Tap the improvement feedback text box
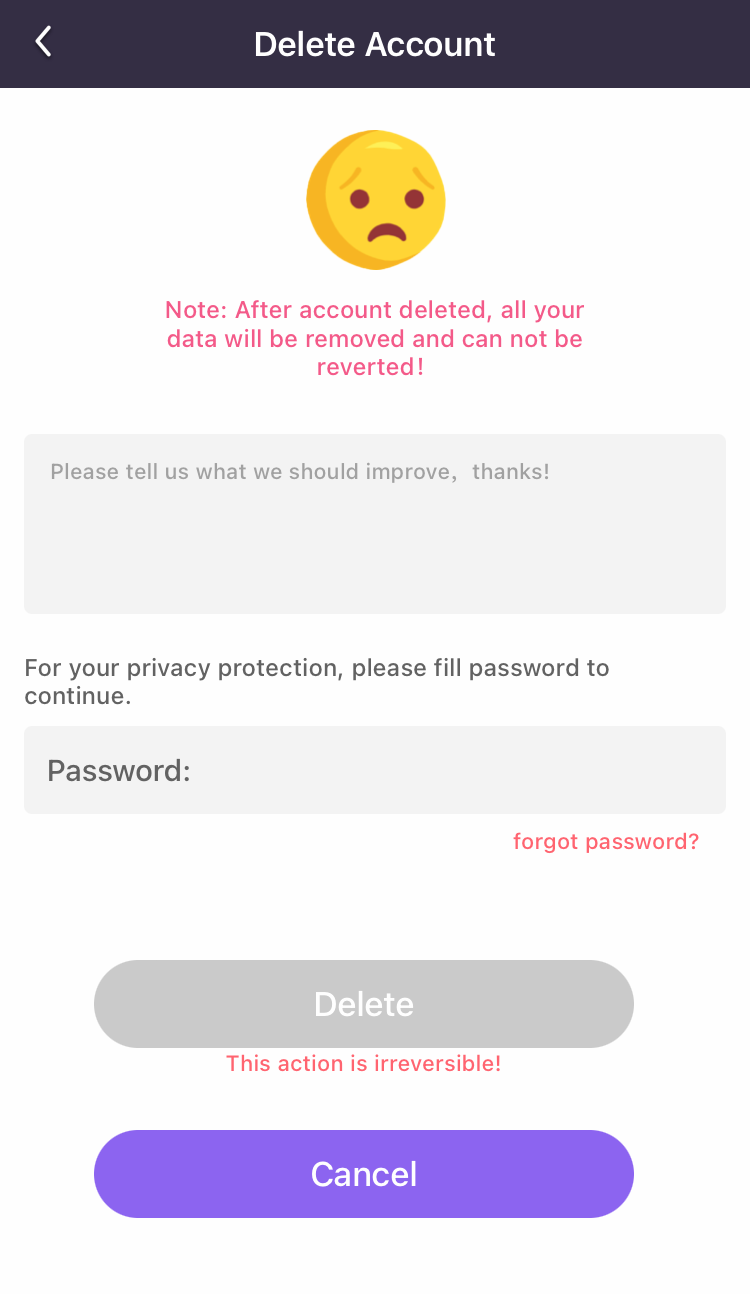 [x=375, y=524]
